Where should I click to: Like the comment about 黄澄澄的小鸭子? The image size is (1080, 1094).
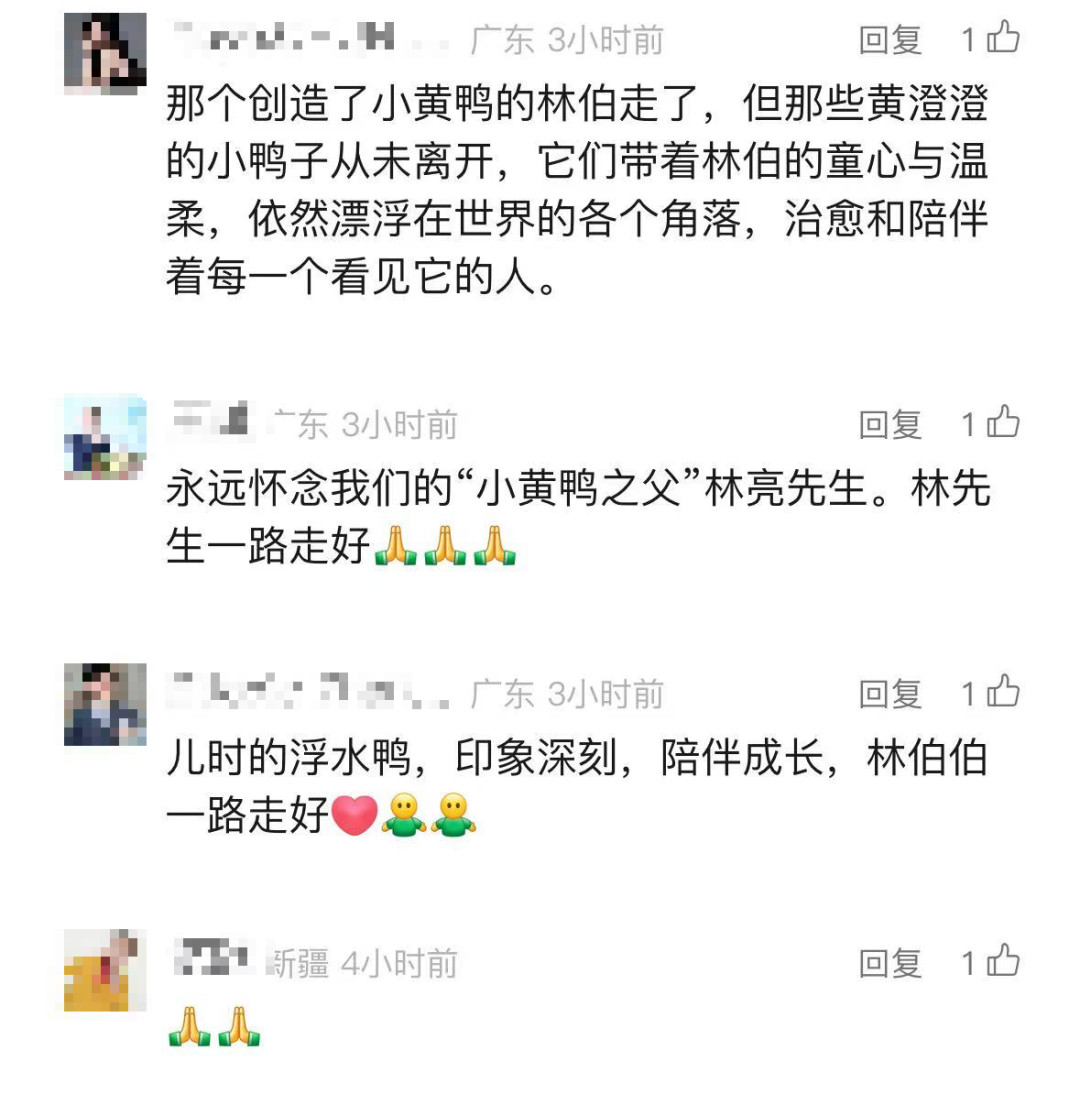pos(1002,39)
